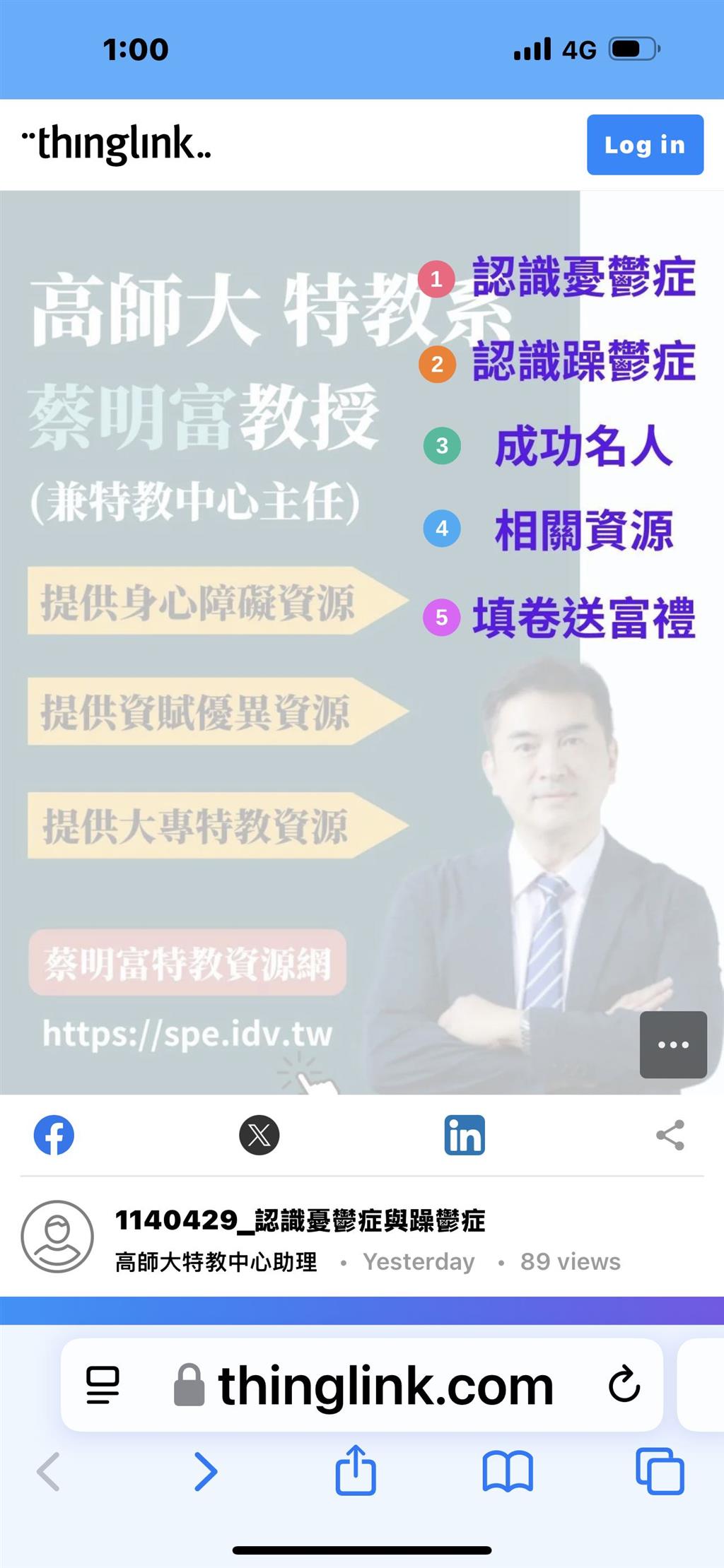
Task: Open the 高師大特教中心助理 author profile
Action: coord(216,1261)
